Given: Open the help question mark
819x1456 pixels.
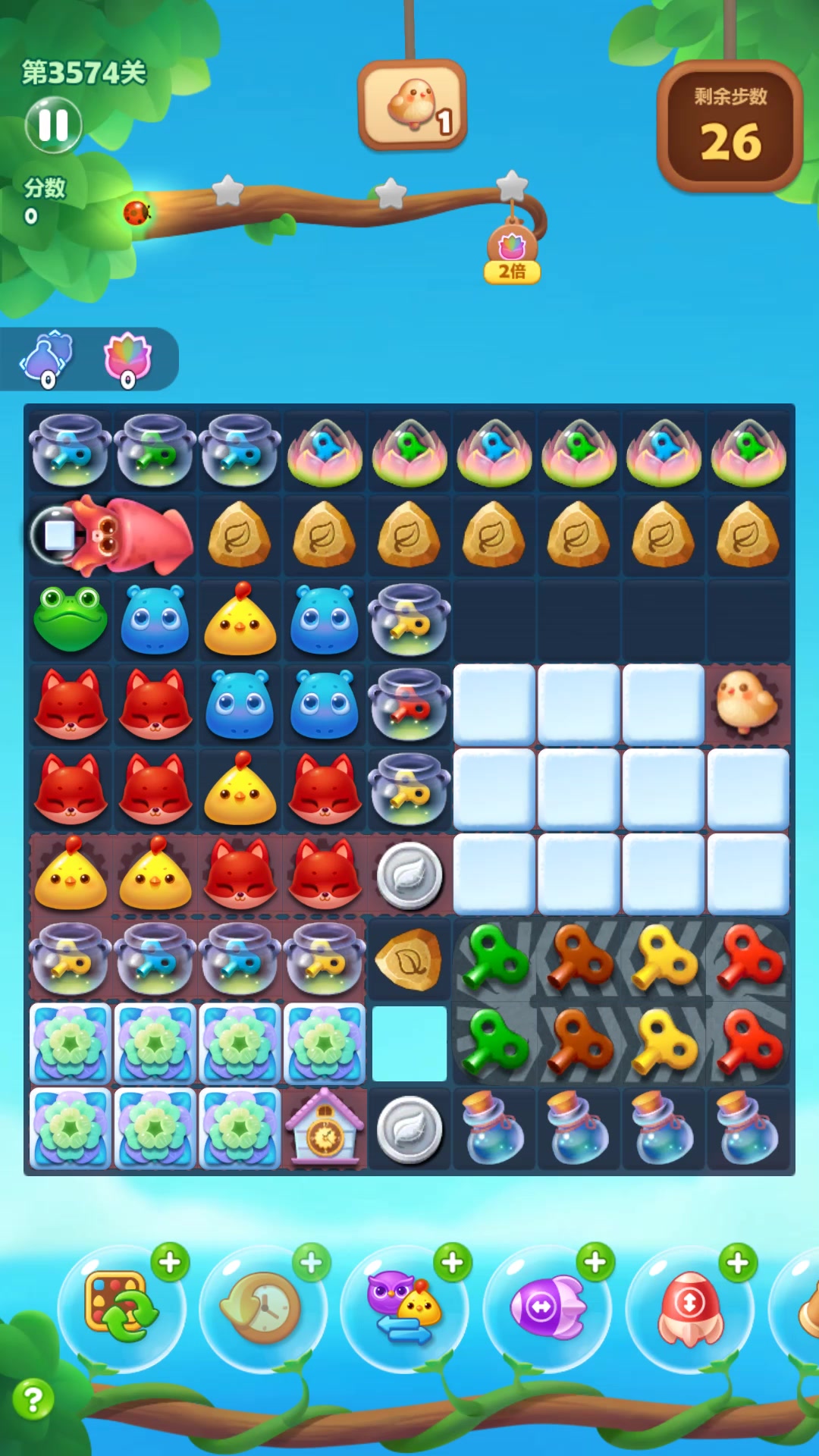Looking at the screenshot, I should pyautogui.click(x=33, y=1399).
